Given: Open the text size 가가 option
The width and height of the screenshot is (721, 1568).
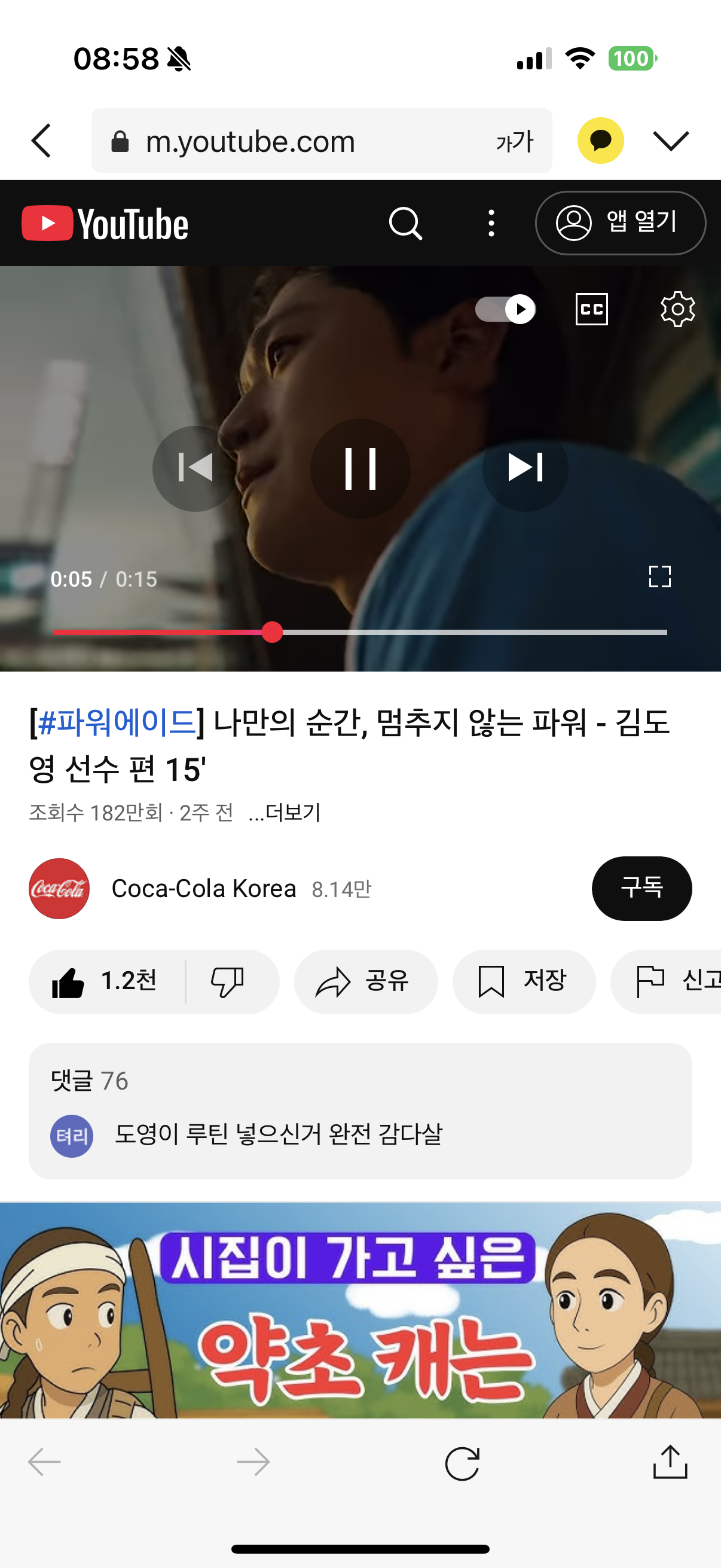Looking at the screenshot, I should pyautogui.click(x=514, y=141).
